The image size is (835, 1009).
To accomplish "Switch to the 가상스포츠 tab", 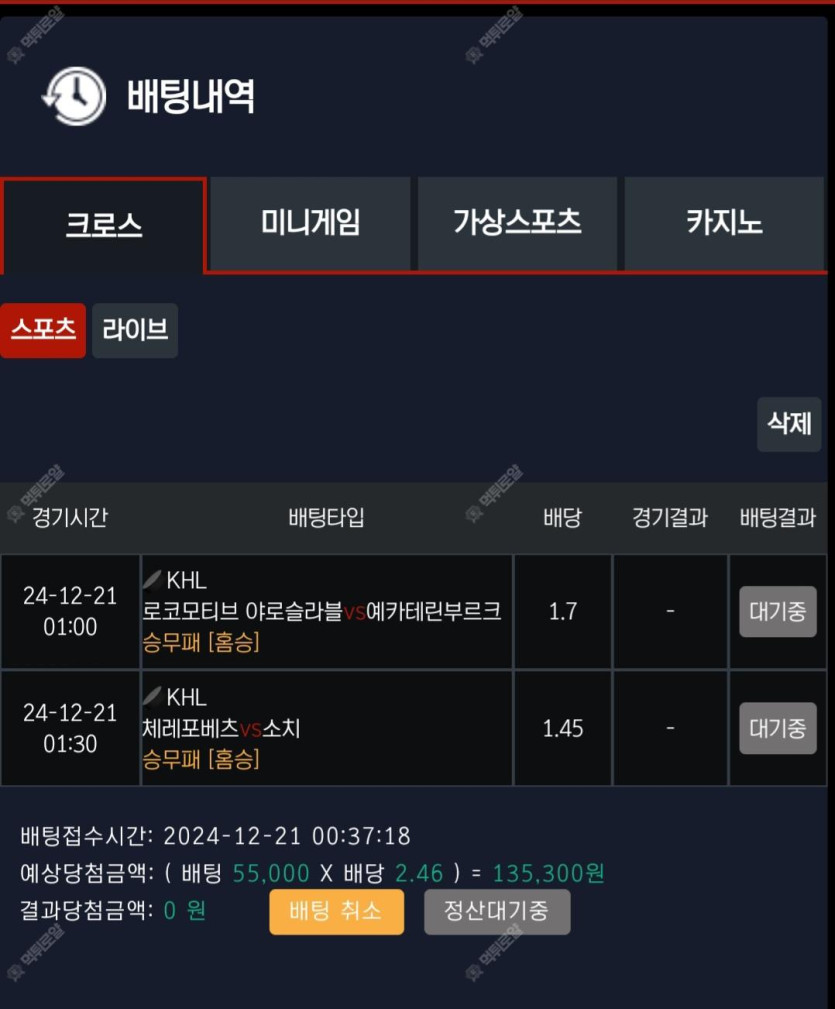I will [517, 223].
